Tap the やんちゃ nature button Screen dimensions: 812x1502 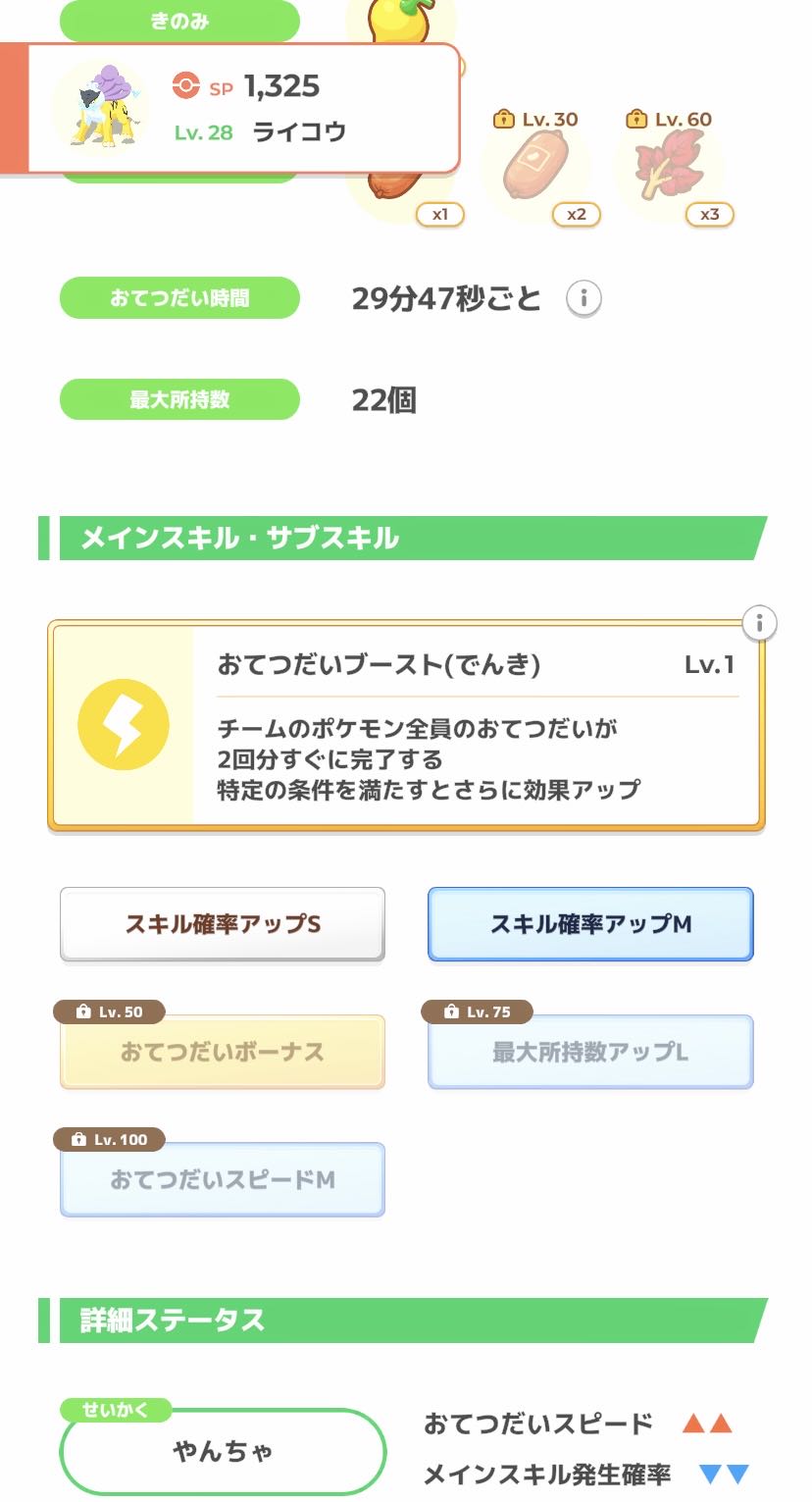tap(223, 1452)
